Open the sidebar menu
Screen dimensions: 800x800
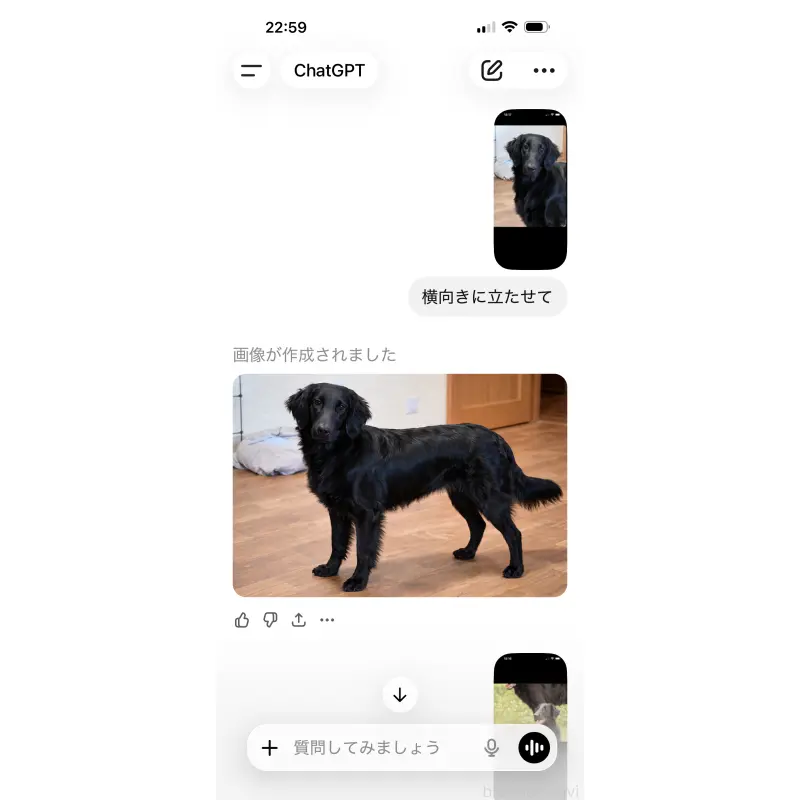point(251,71)
